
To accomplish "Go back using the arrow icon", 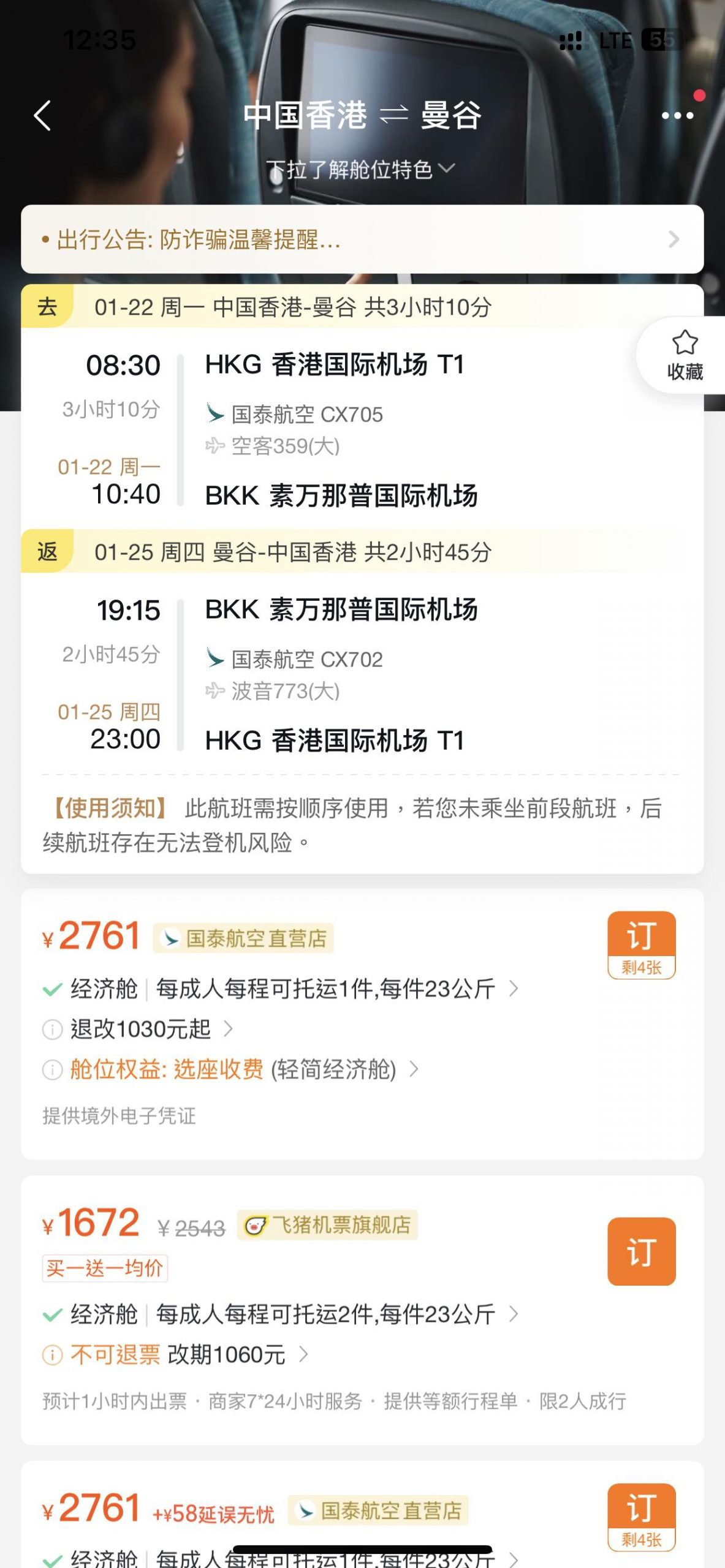I will (42, 115).
